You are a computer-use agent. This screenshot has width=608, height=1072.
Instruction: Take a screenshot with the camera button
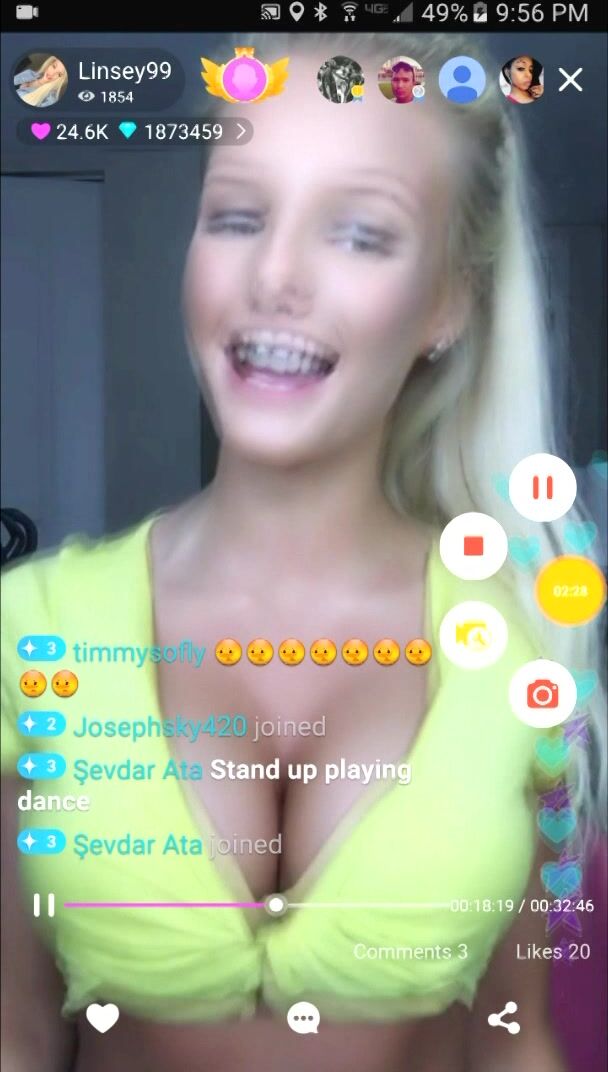[x=542, y=693]
